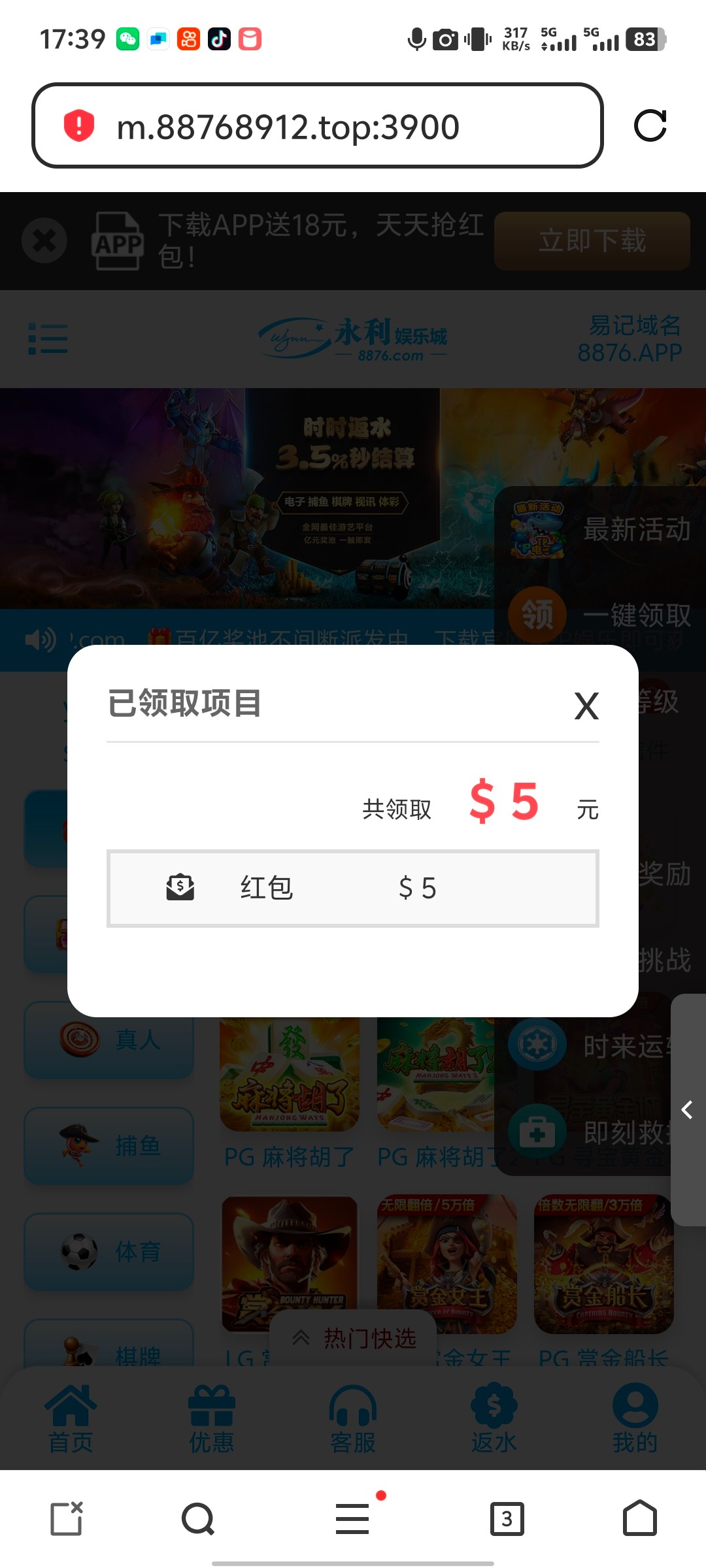Reload the current page
706x1568 pixels.
650,125
